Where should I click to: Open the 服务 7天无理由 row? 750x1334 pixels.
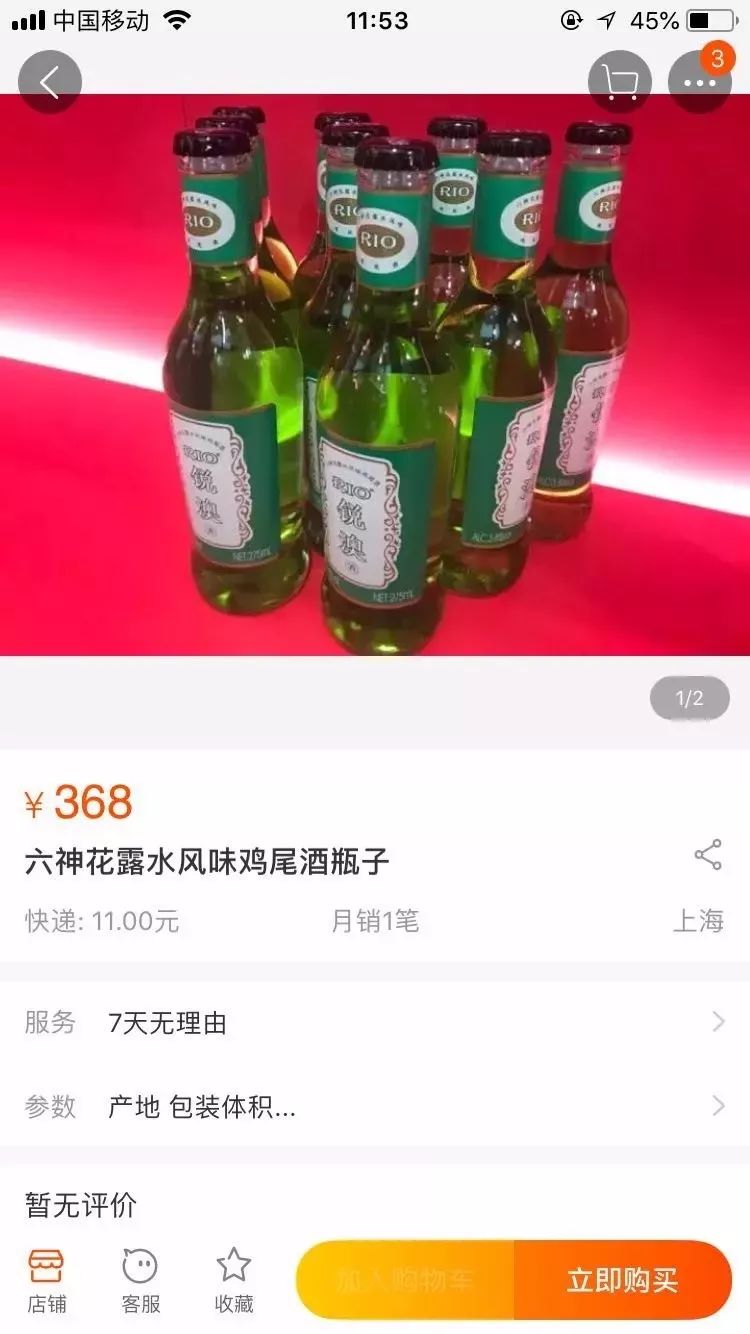(375, 1022)
